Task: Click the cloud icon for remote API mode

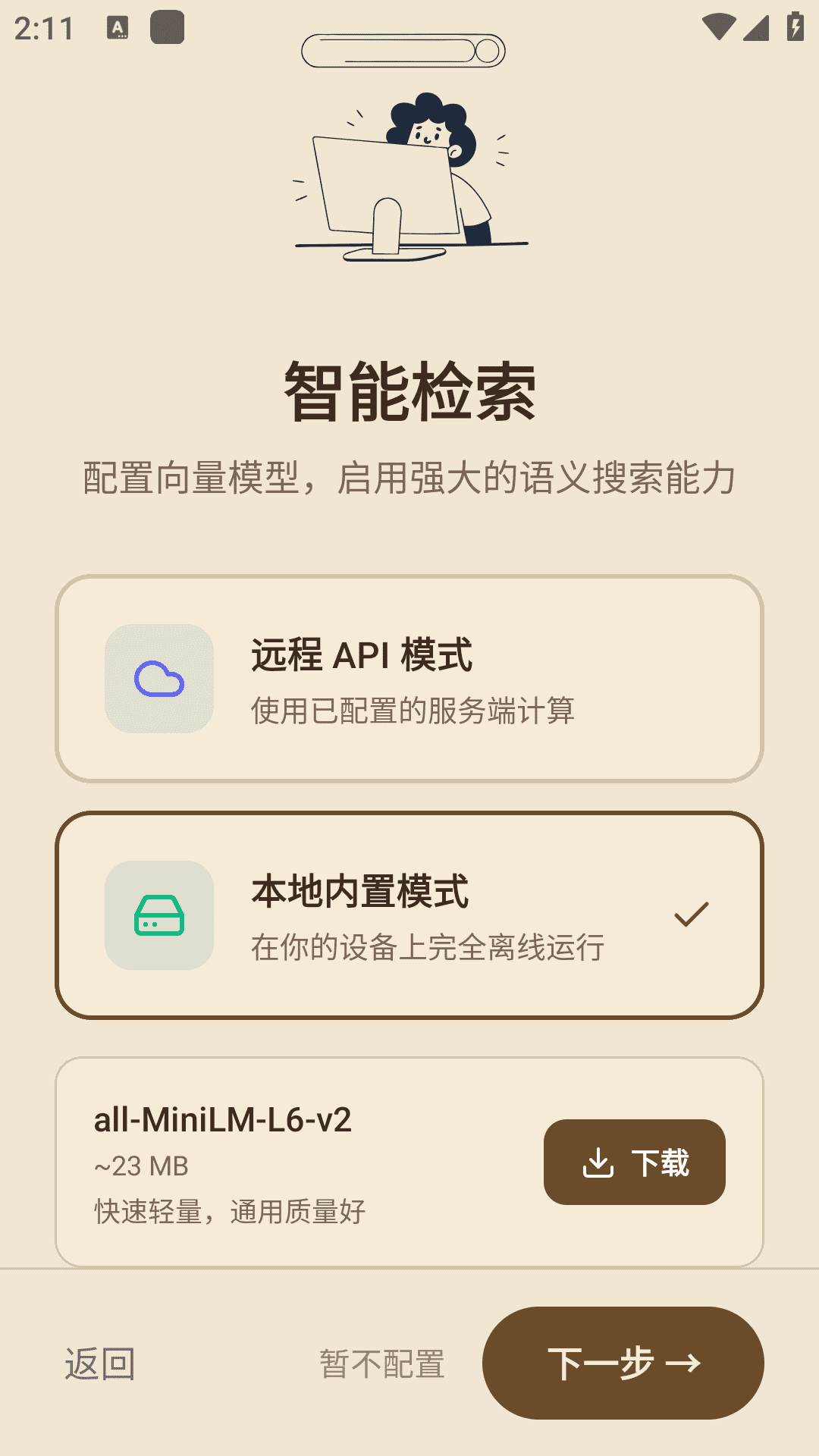Action: tap(158, 680)
